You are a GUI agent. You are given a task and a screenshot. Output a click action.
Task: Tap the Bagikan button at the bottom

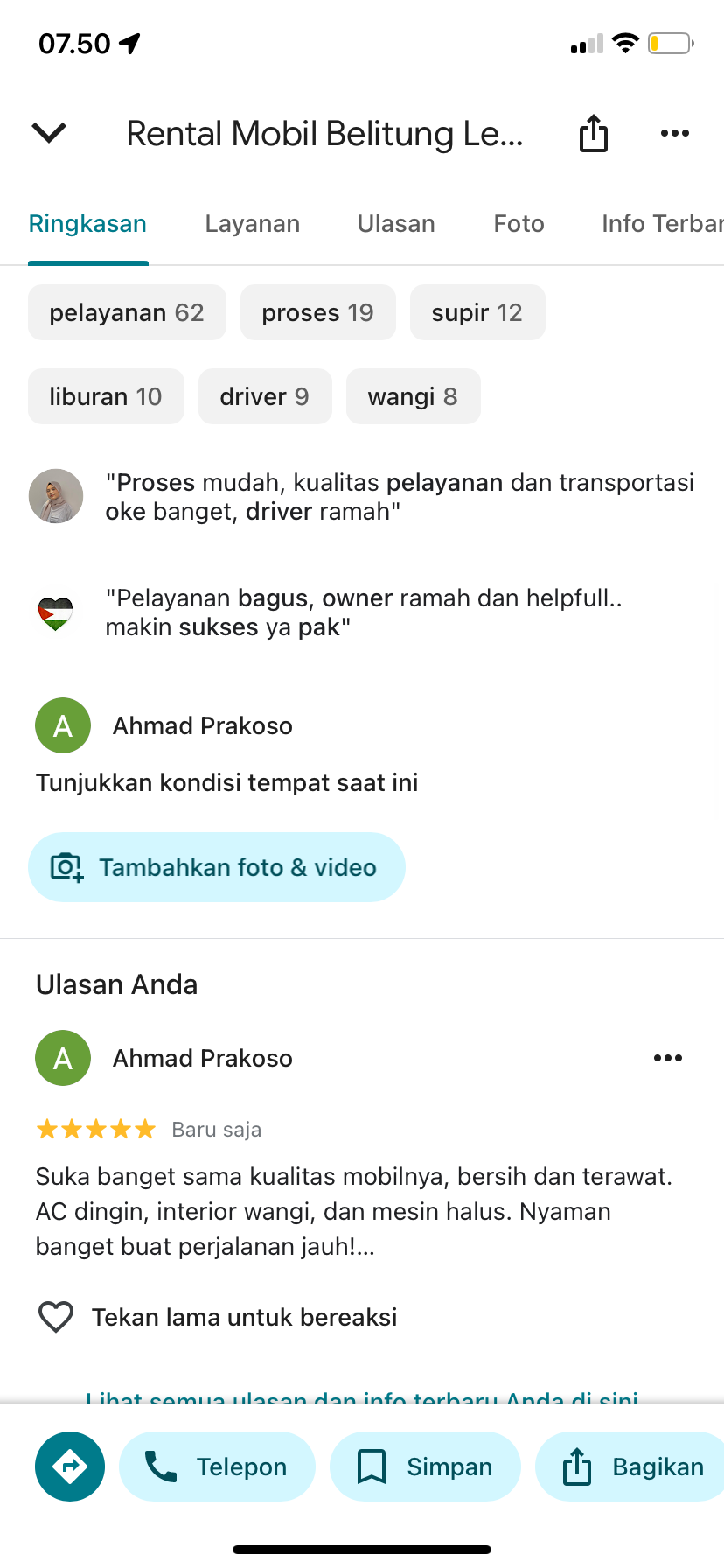pyautogui.click(x=630, y=1466)
